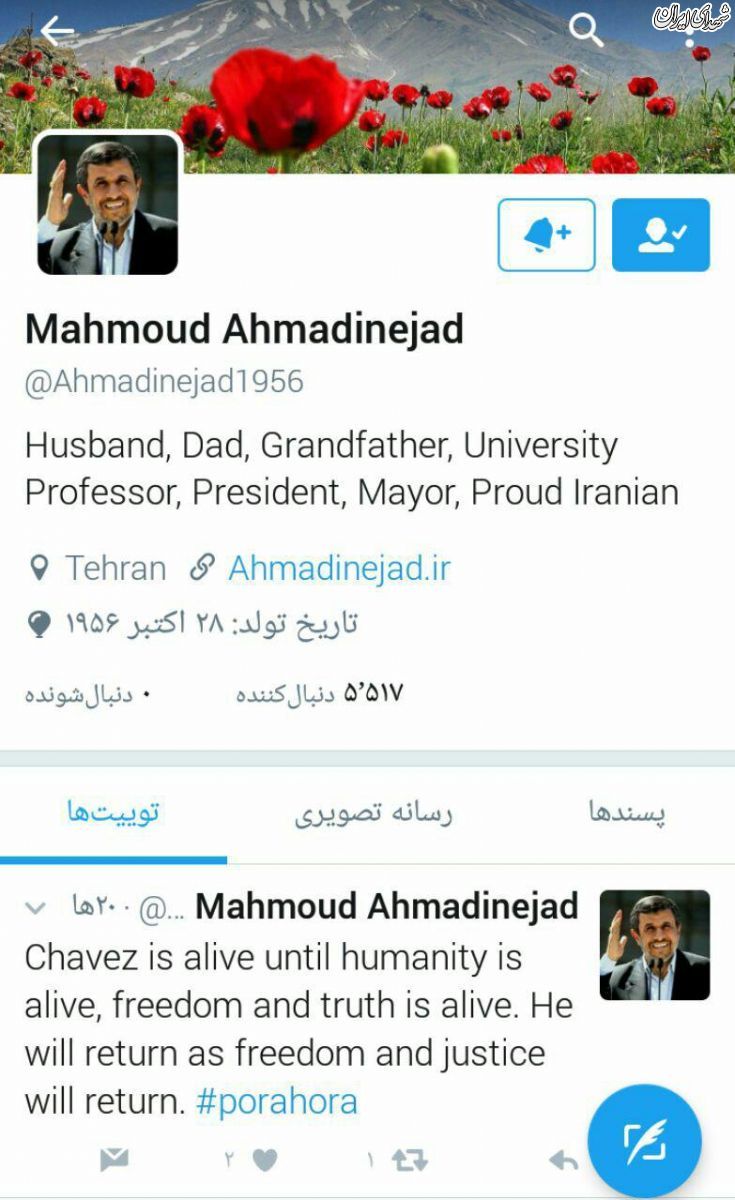Send the Chavez tweet by direct message
The width and height of the screenshot is (735, 1200).
(x=115, y=1160)
